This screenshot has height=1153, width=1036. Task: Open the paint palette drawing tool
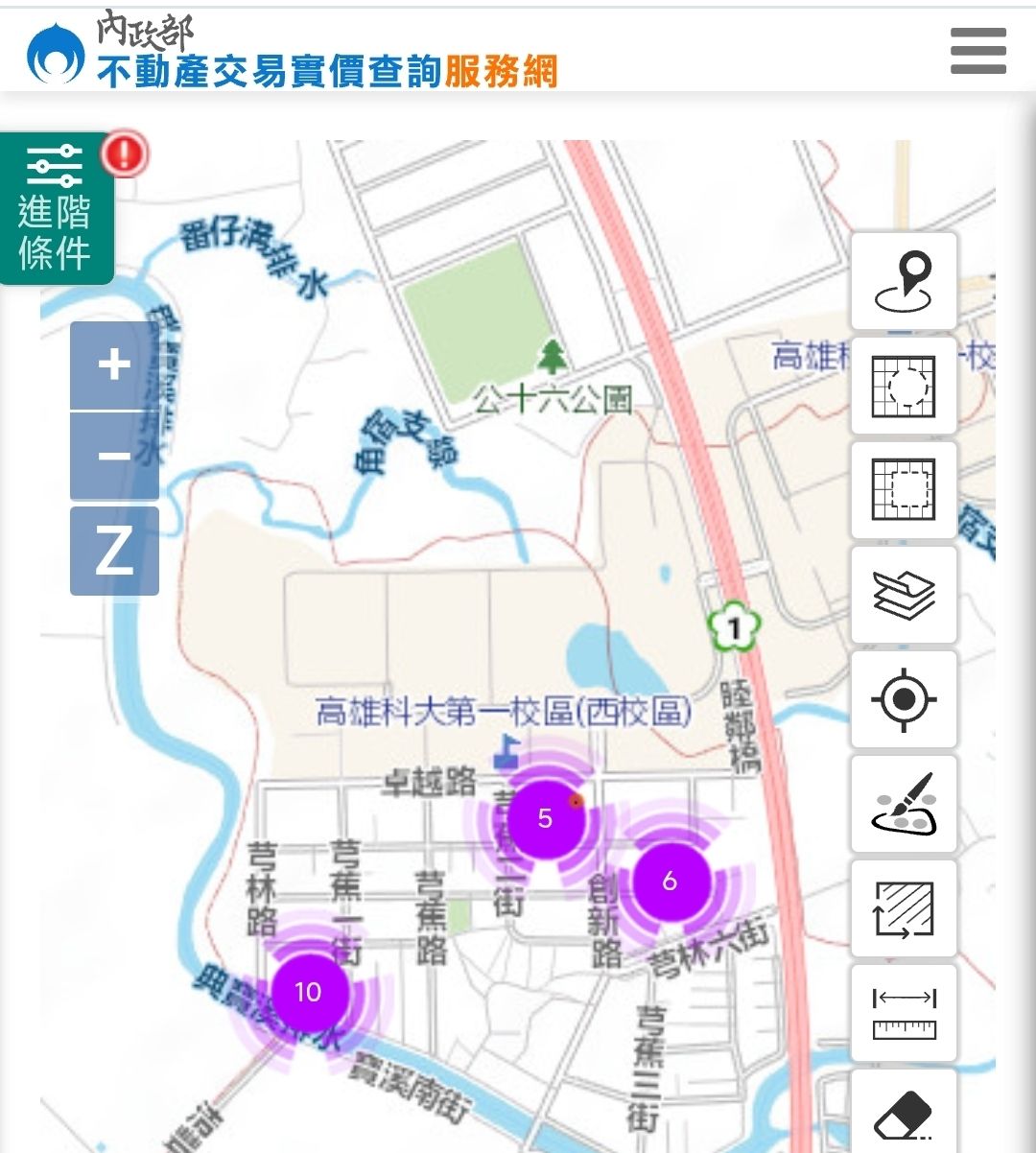904,804
